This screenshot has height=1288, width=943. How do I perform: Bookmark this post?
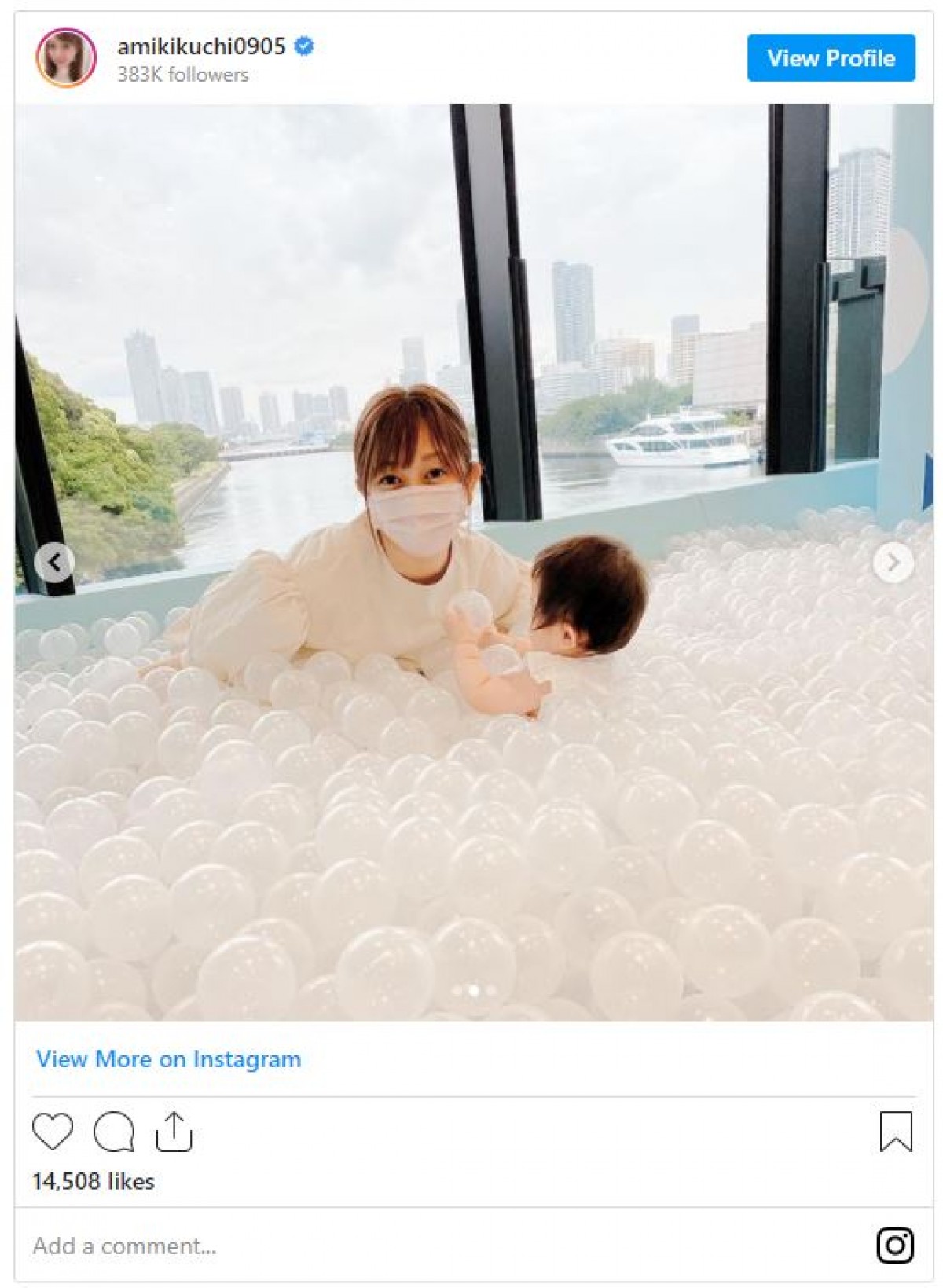(895, 1132)
